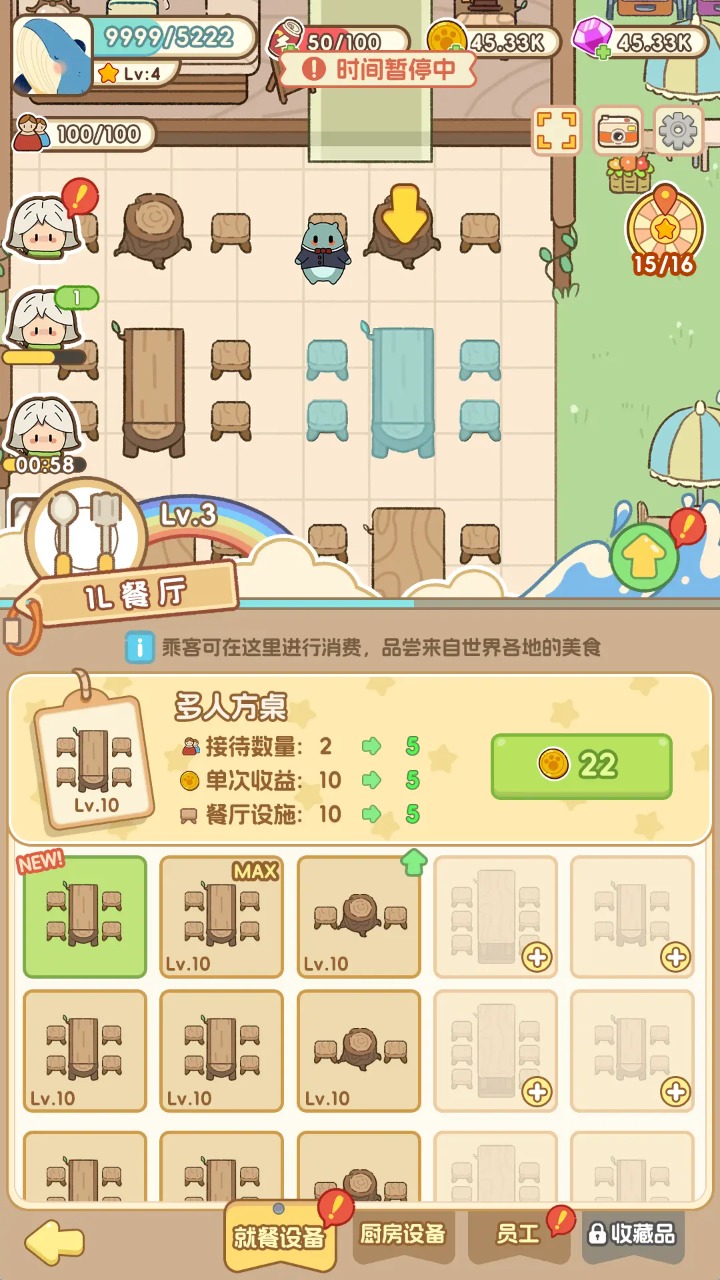
Task: Select the MAX level table thumbnail
Action: tap(222, 917)
